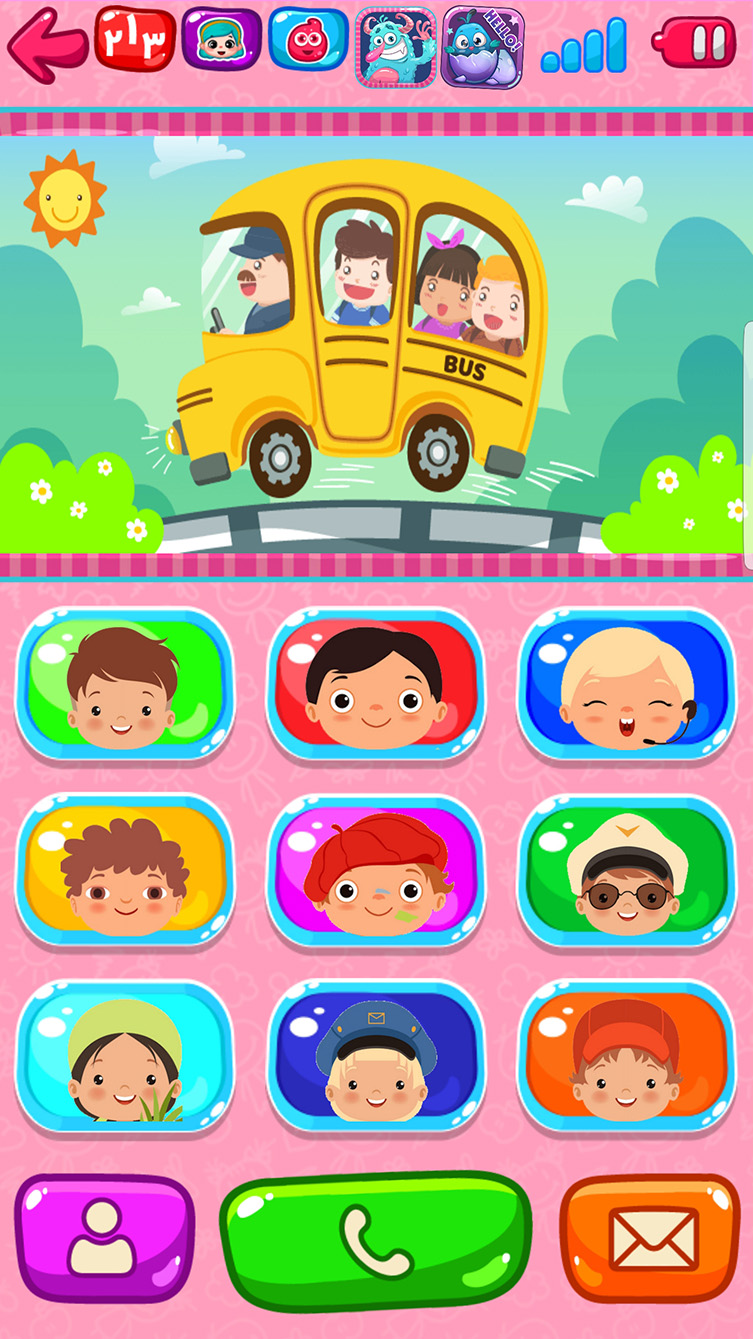Open the red Arabic numbers mode
This screenshot has height=1339, width=753.
tap(135, 40)
